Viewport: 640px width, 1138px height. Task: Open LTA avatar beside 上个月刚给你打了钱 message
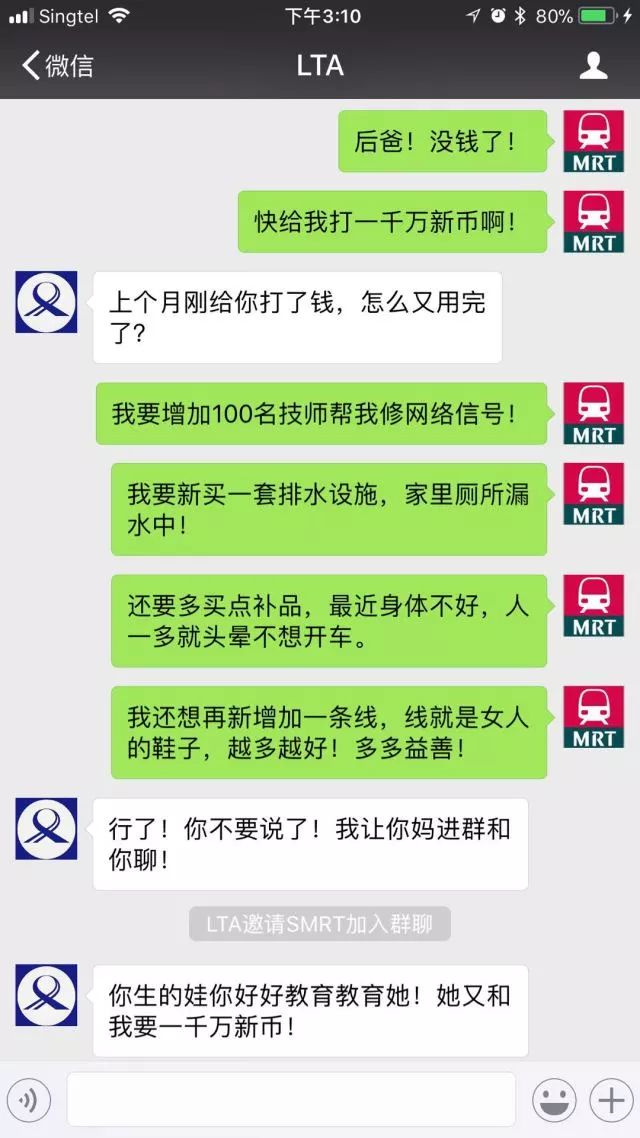pos(46,302)
